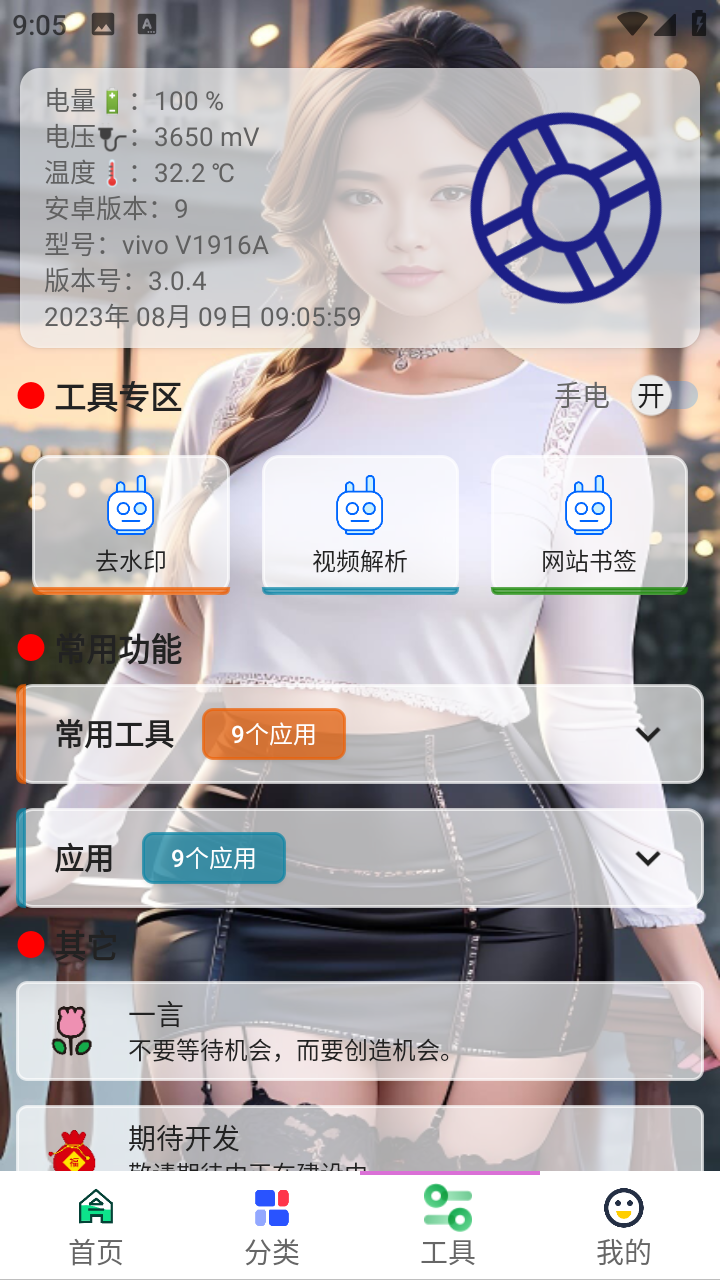Switch to the 分类 tab
Image resolution: width=720 pixels, height=1280 pixels.
[x=272, y=1226]
